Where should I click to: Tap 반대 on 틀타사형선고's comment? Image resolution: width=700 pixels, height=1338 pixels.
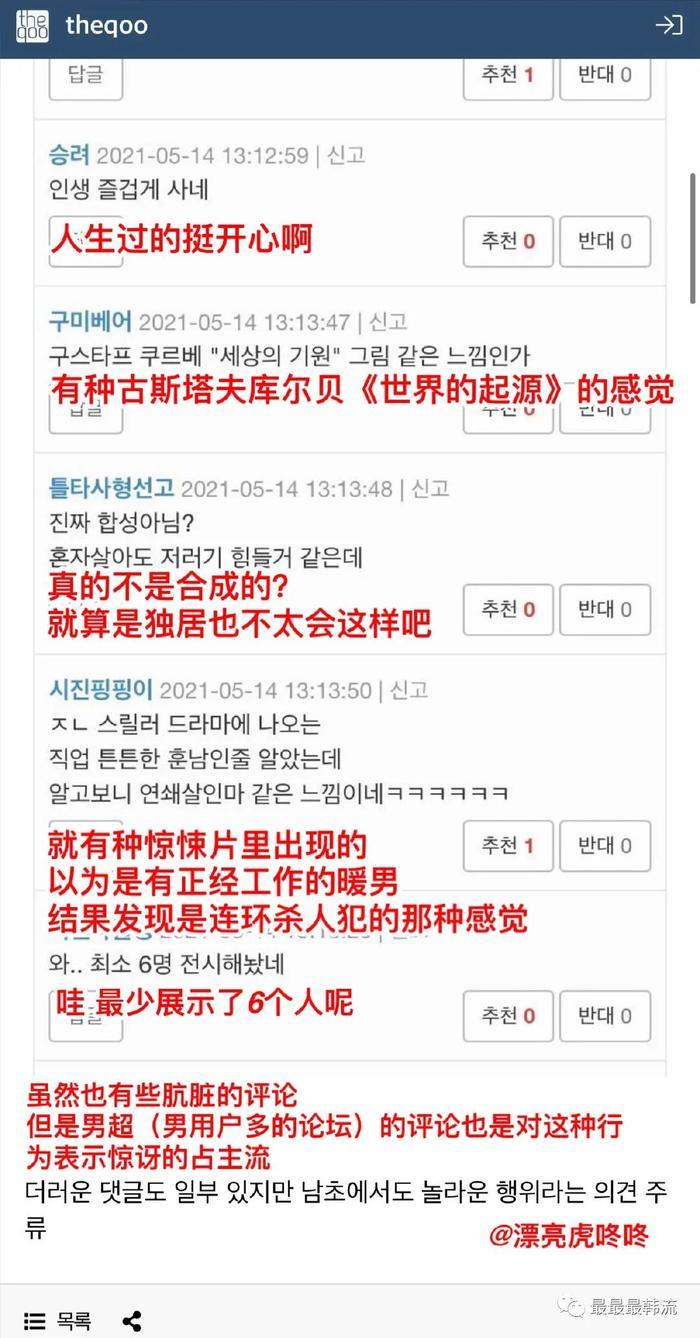click(x=605, y=609)
